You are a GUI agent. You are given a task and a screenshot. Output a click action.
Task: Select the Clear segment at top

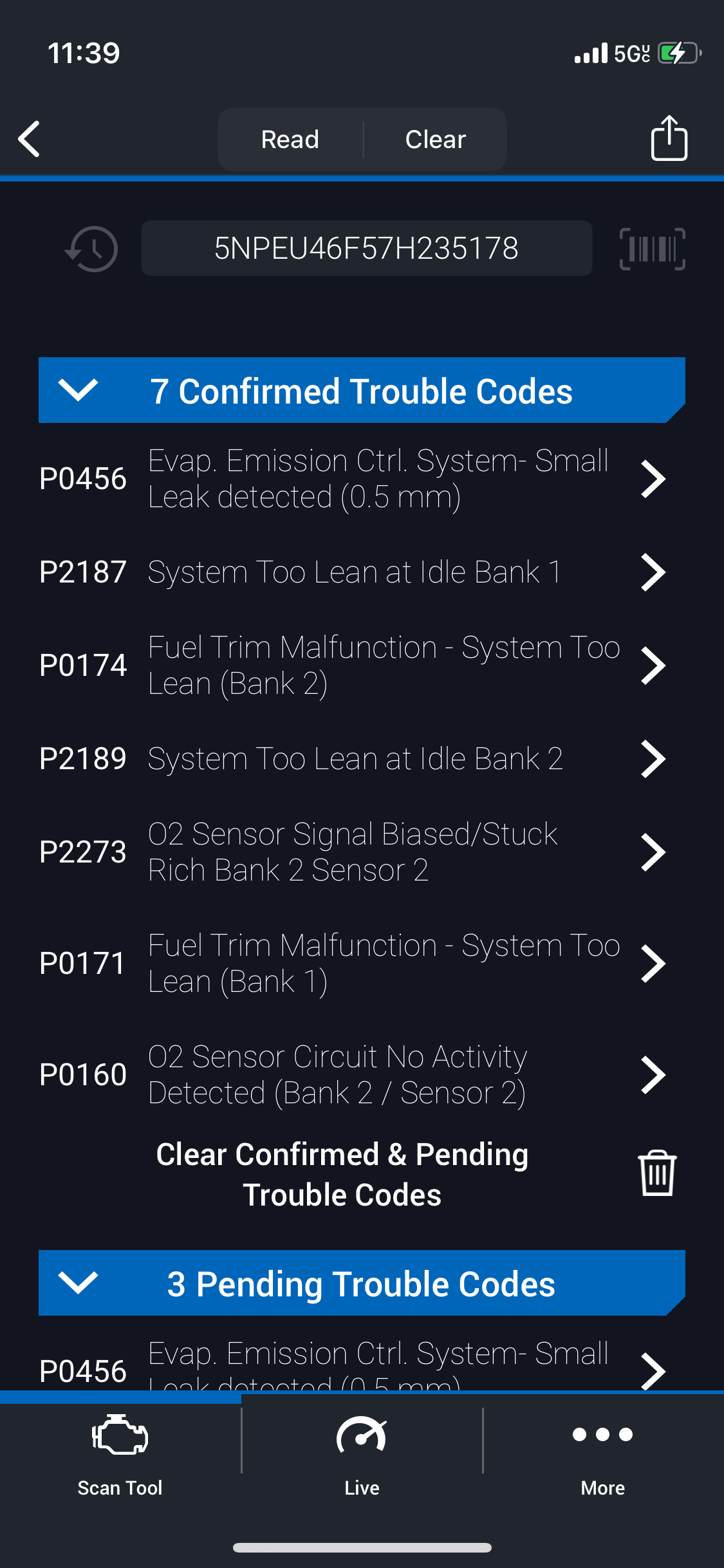tap(436, 139)
